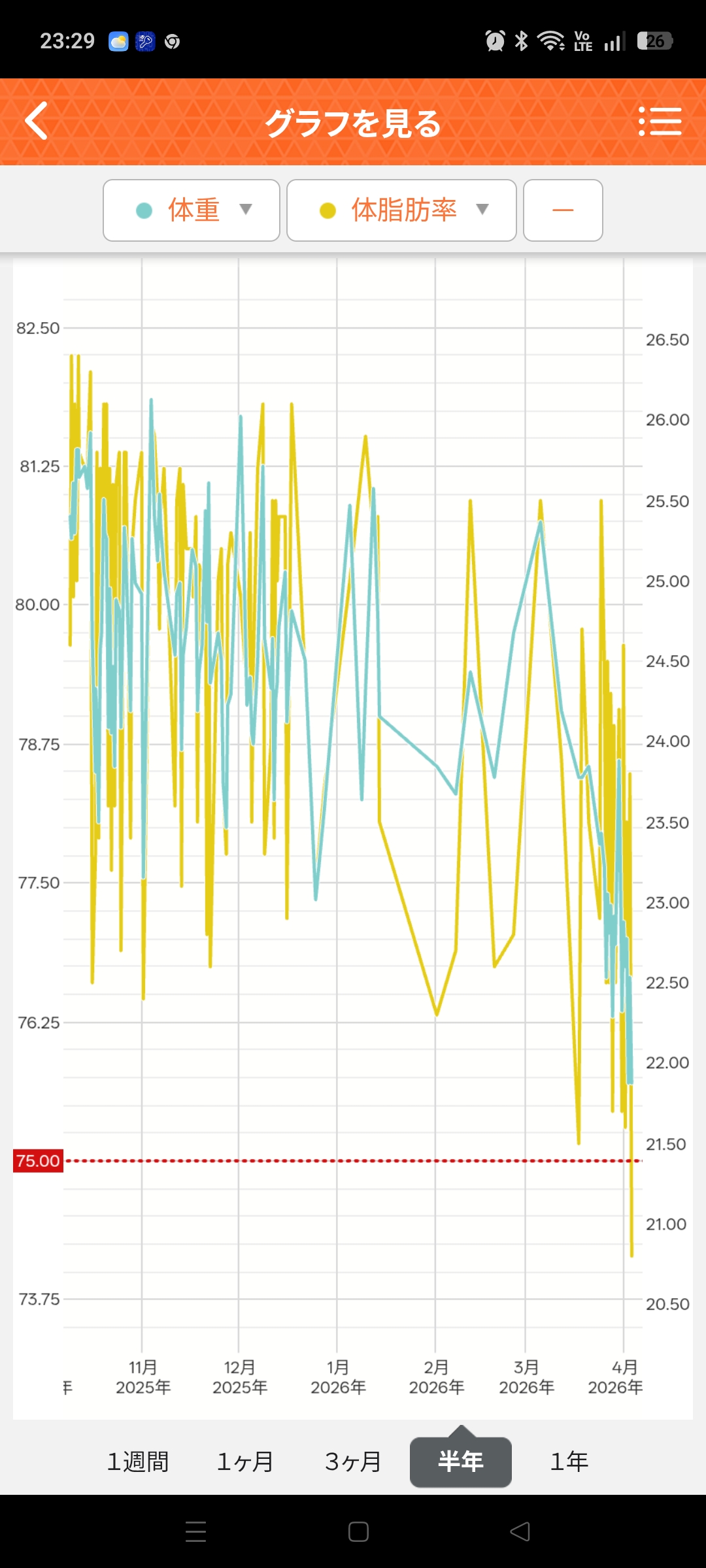Switch to the 1ヶ月 range
The height and width of the screenshot is (1568, 706).
[245, 1462]
